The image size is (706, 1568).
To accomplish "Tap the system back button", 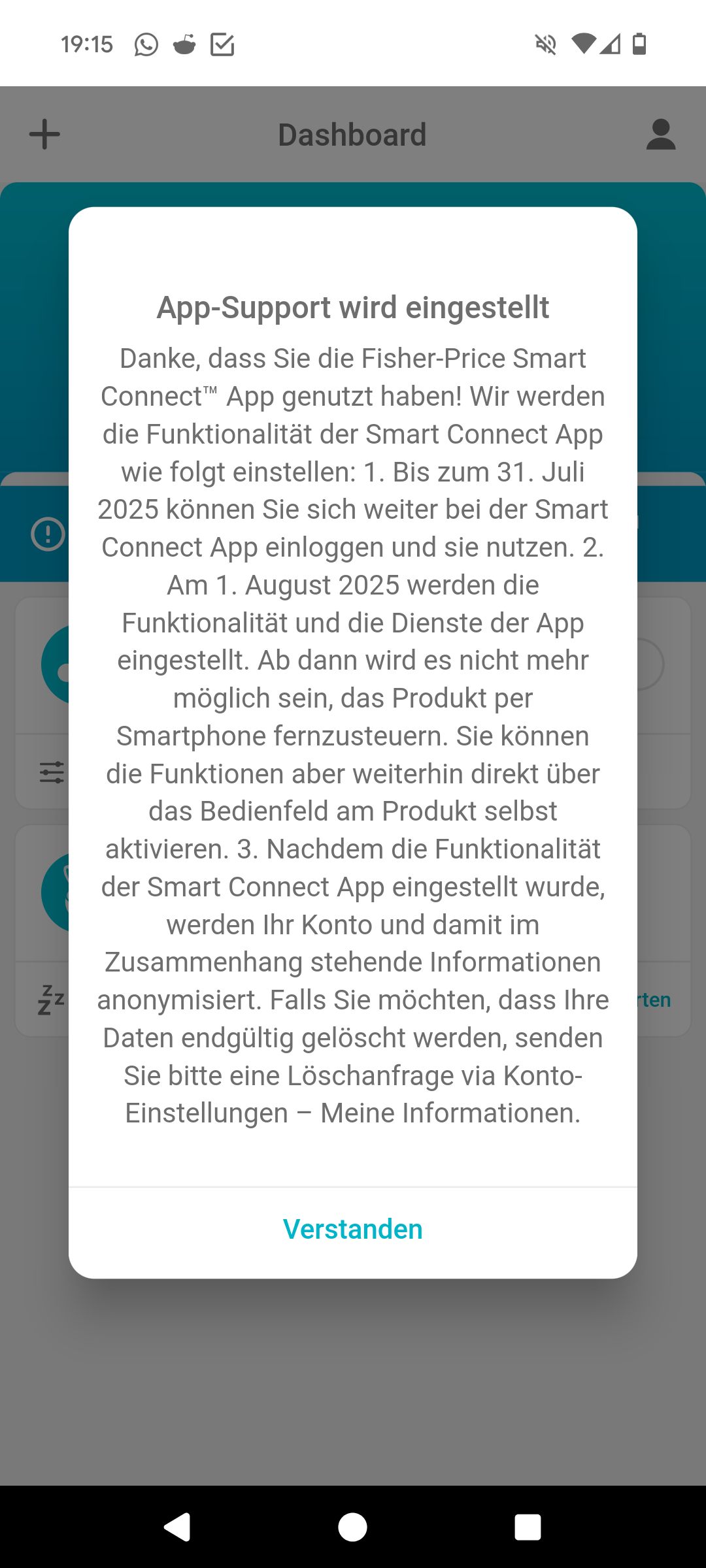I will [x=177, y=1527].
